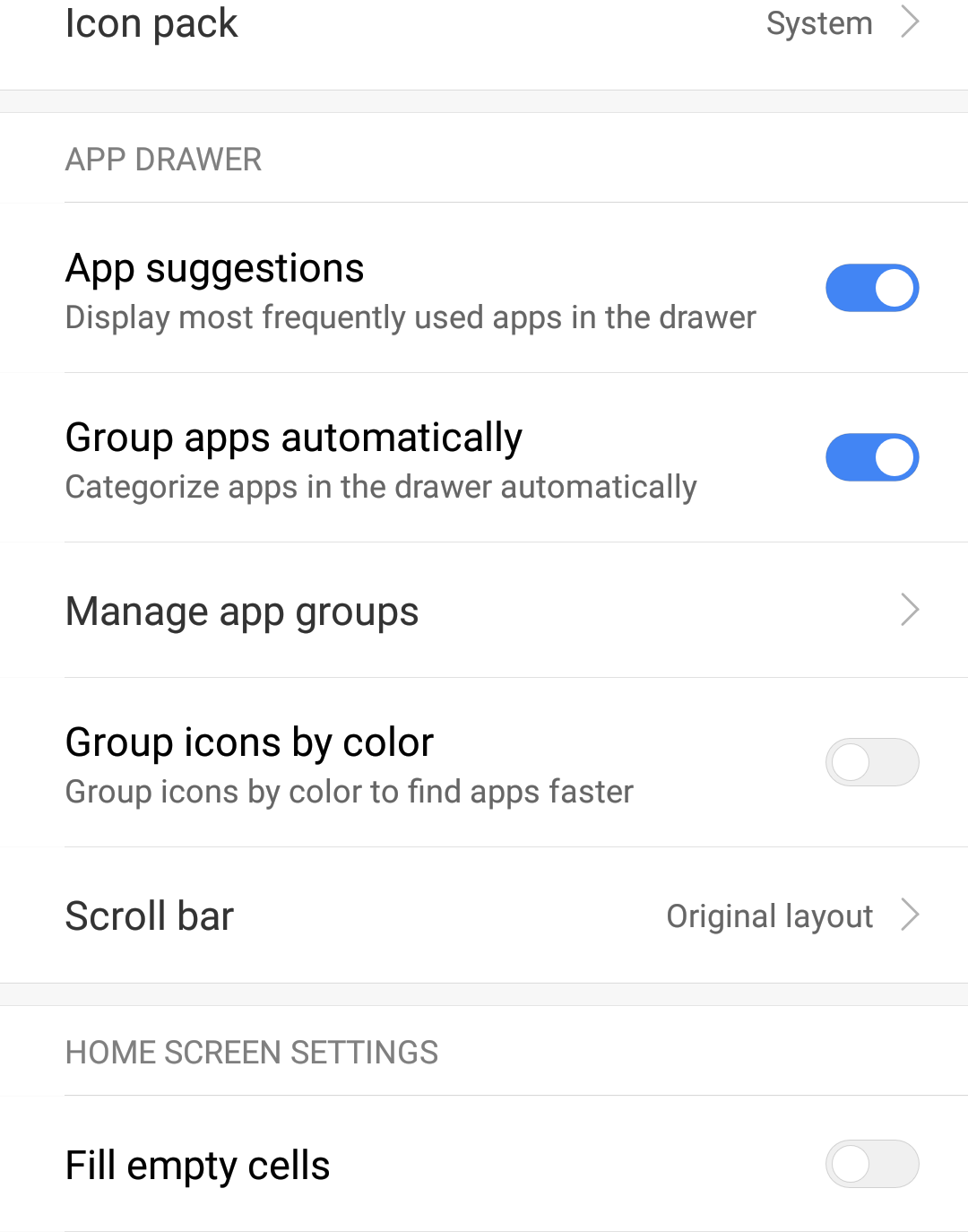The height and width of the screenshot is (1232, 968).
Task: Open Scroll bar layout options
Action: click(x=484, y=915)
